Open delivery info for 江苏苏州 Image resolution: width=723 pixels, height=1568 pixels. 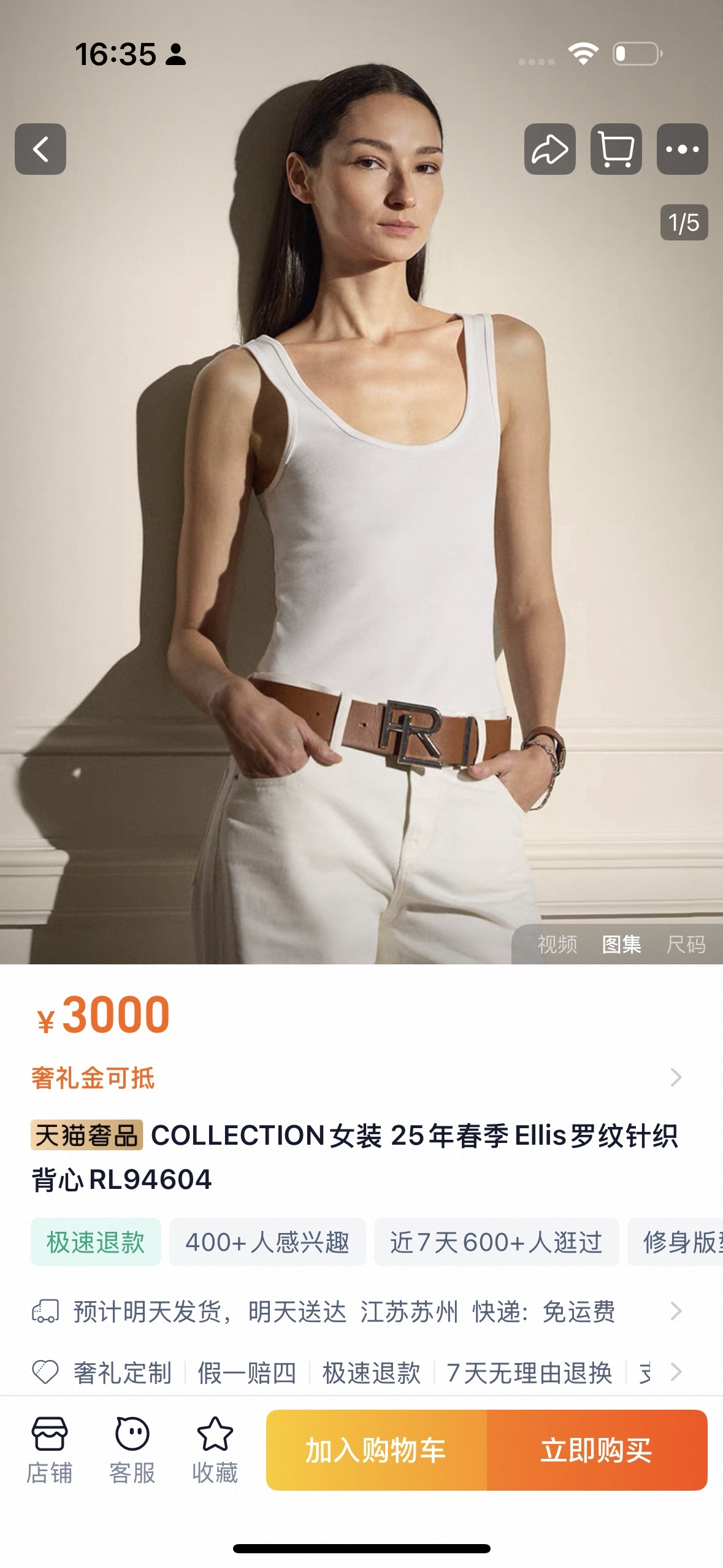click(x=357, y=1312)
